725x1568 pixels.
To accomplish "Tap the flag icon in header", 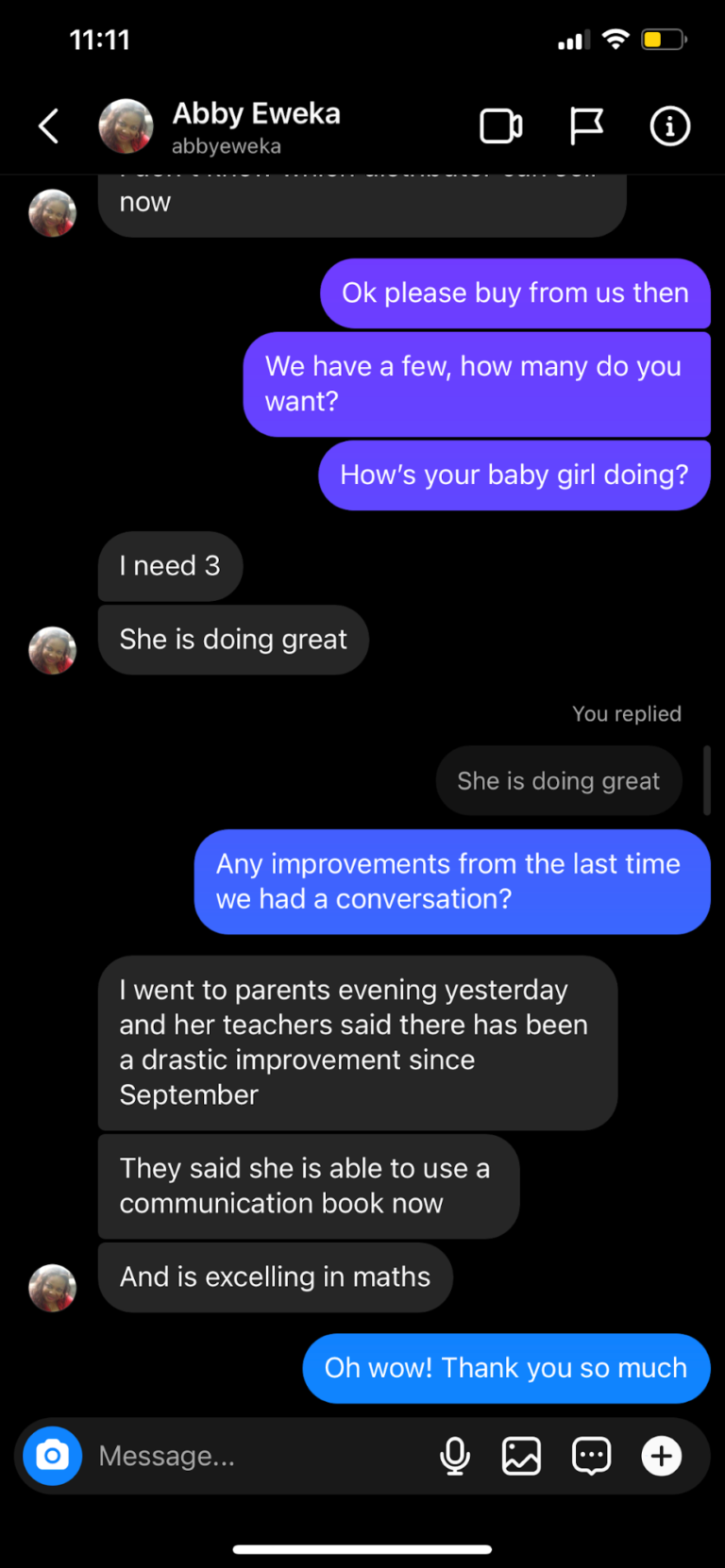I will coord(586,126).
